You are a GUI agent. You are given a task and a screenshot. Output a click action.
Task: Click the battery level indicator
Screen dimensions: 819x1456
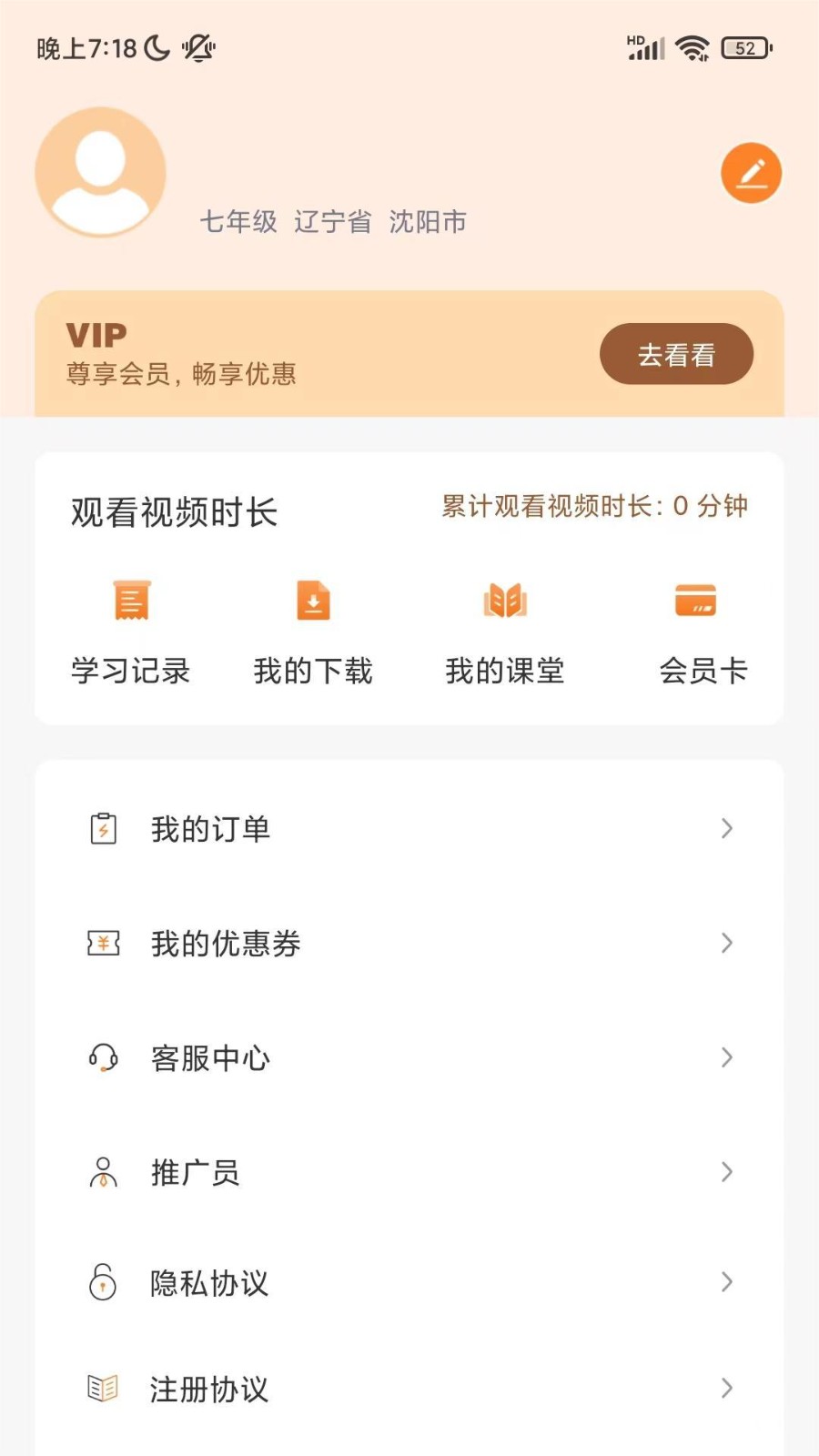click(745, 47)
